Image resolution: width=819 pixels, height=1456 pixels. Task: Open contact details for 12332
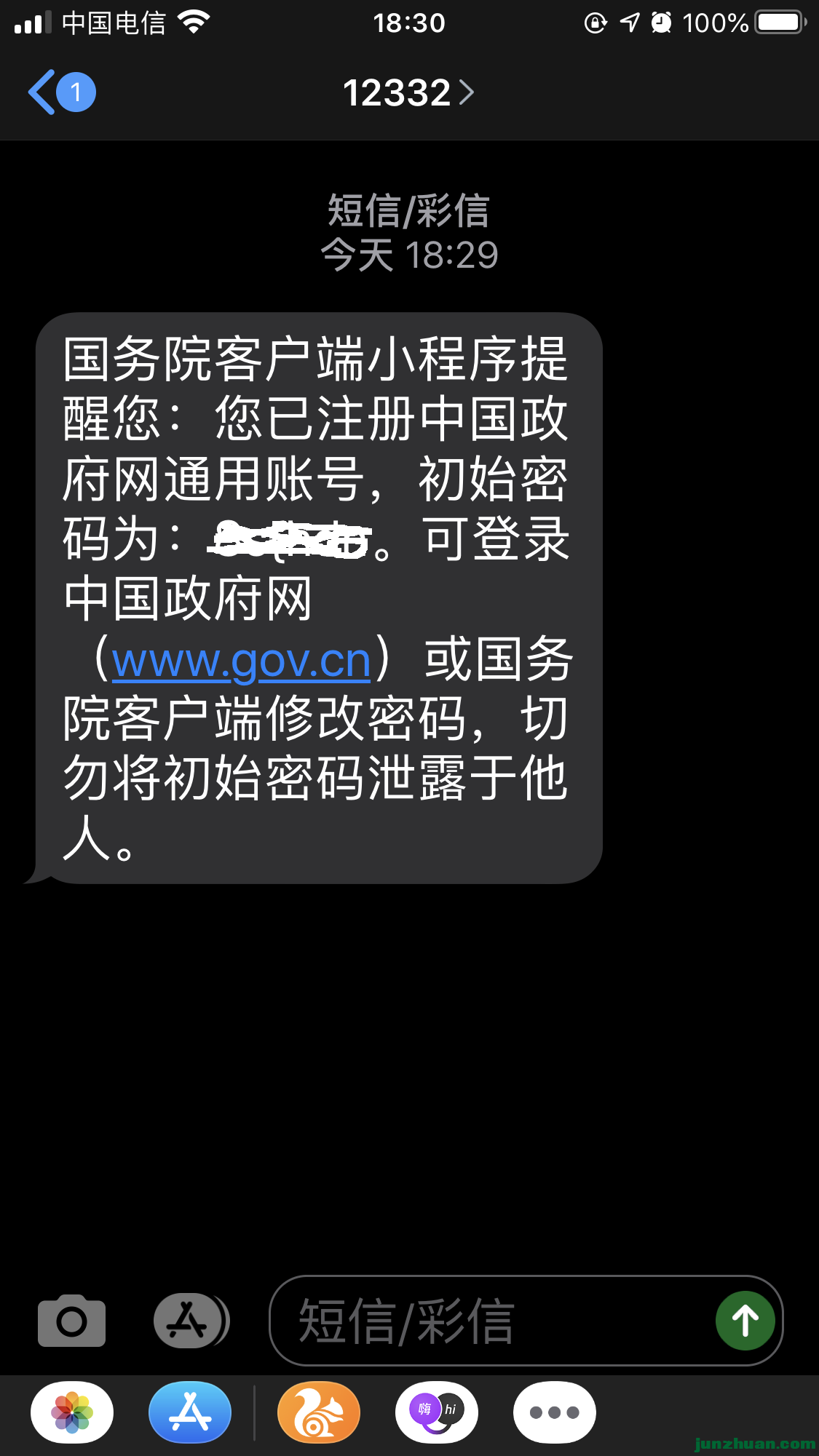[x=408, y=93]
